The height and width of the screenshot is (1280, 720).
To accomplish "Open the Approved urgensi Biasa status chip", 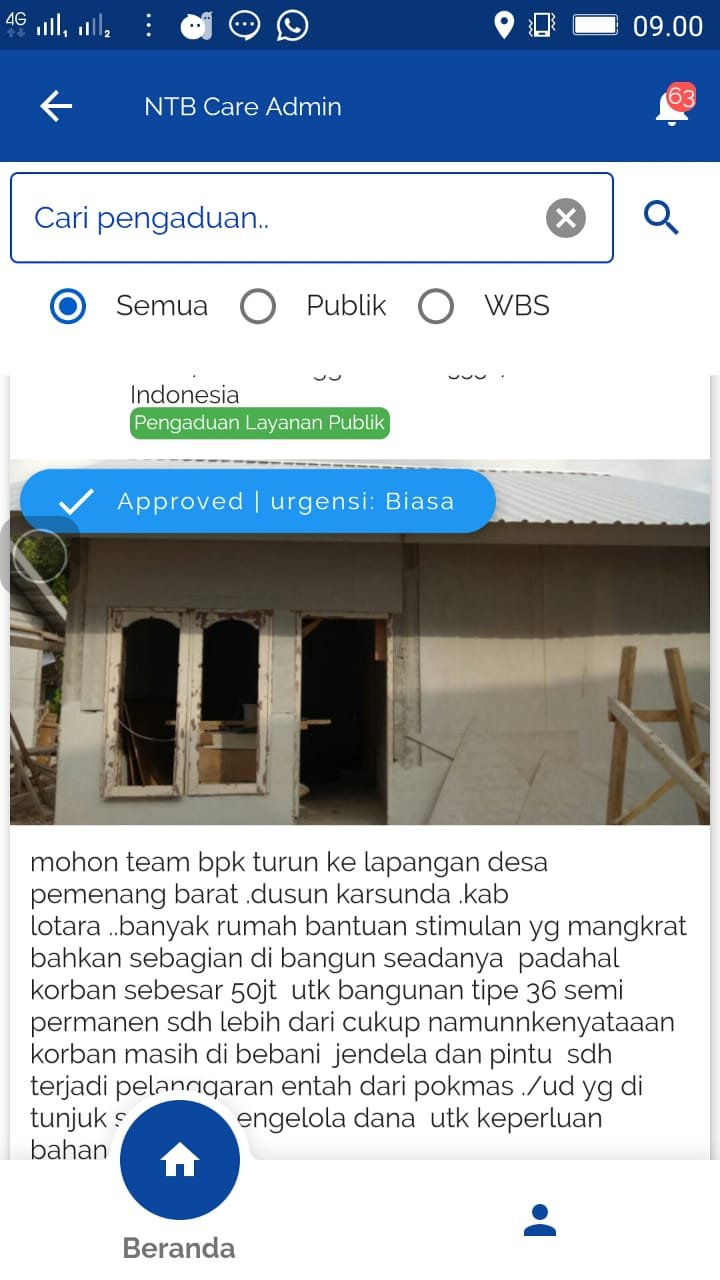I will click(x=258, y=501).
